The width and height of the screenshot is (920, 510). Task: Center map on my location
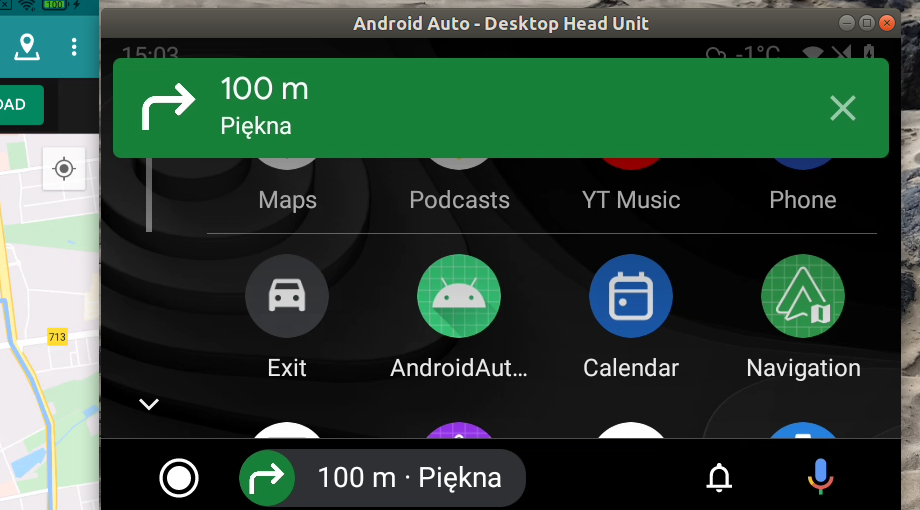pos(64,169)
